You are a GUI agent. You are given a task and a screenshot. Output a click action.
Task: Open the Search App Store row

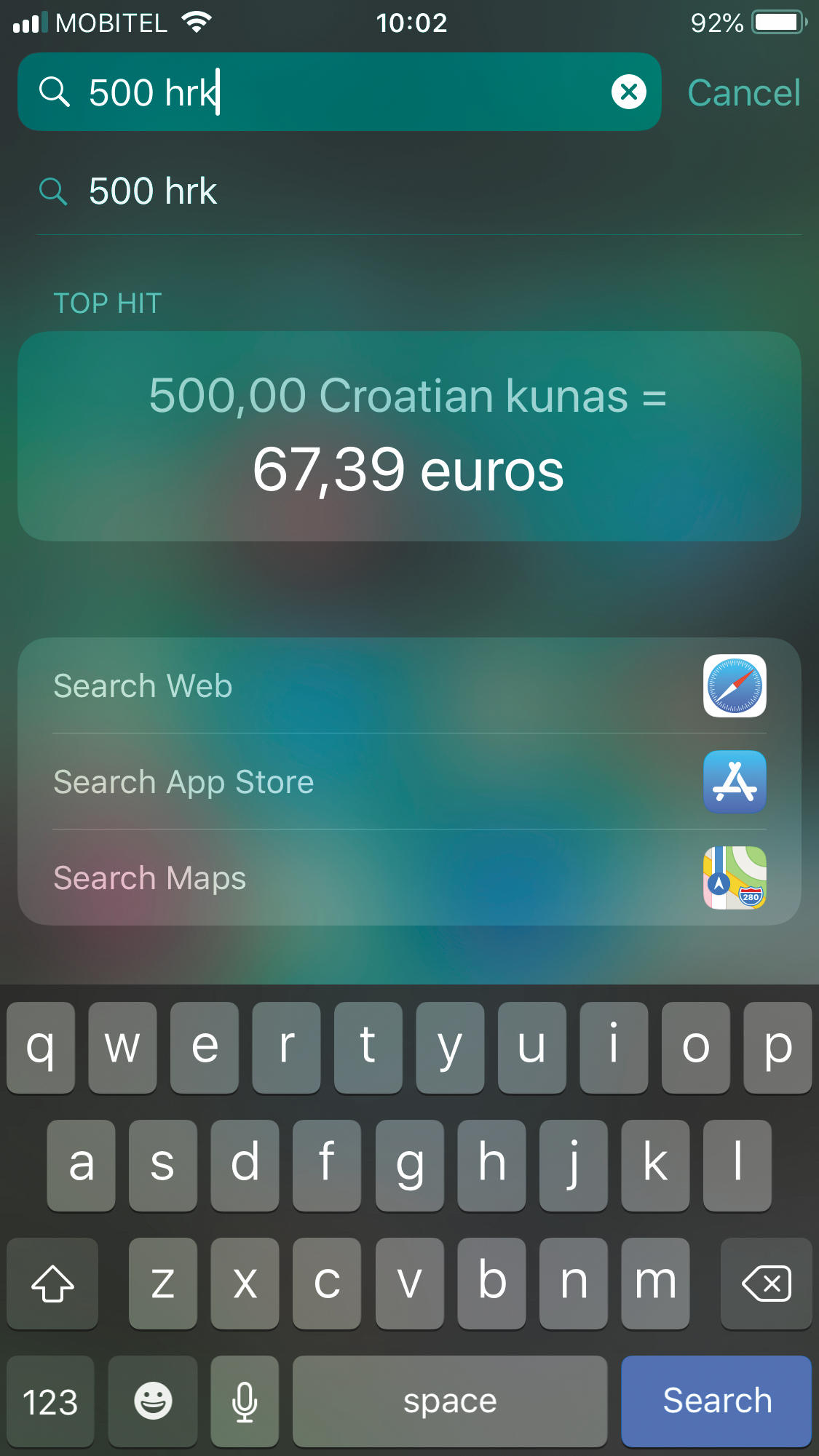click(409, 782)
